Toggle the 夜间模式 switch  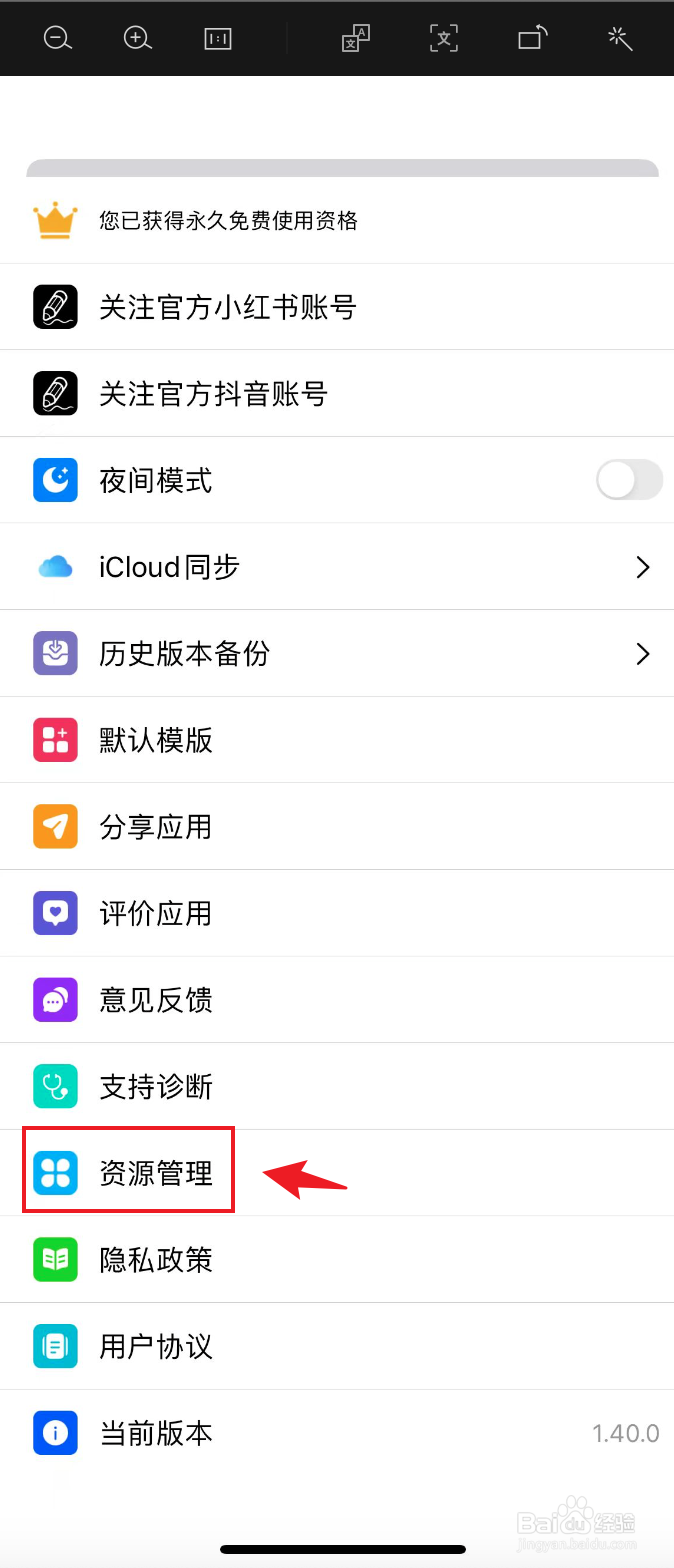[629, 480]
